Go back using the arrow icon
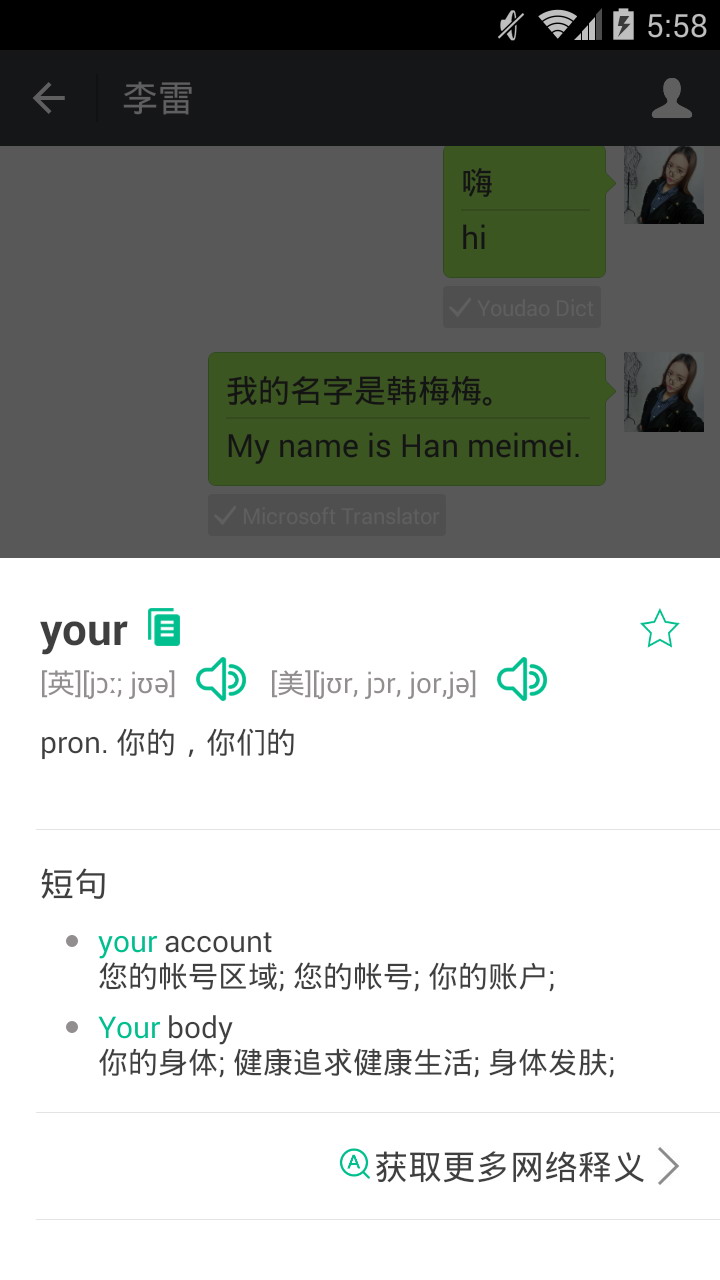 pyautogui.click(x=48, y=98)
